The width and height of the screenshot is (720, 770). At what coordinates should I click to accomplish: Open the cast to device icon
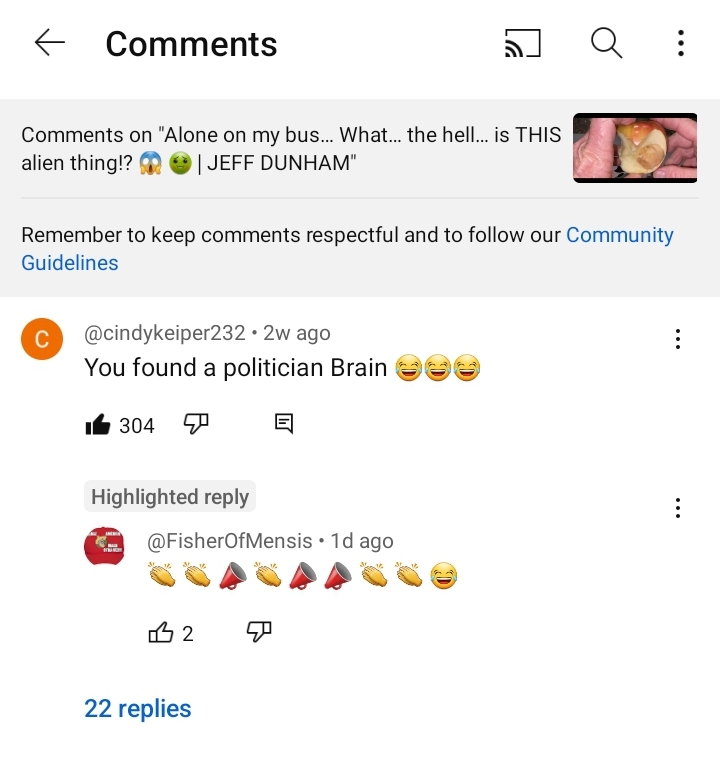(522, 43)
